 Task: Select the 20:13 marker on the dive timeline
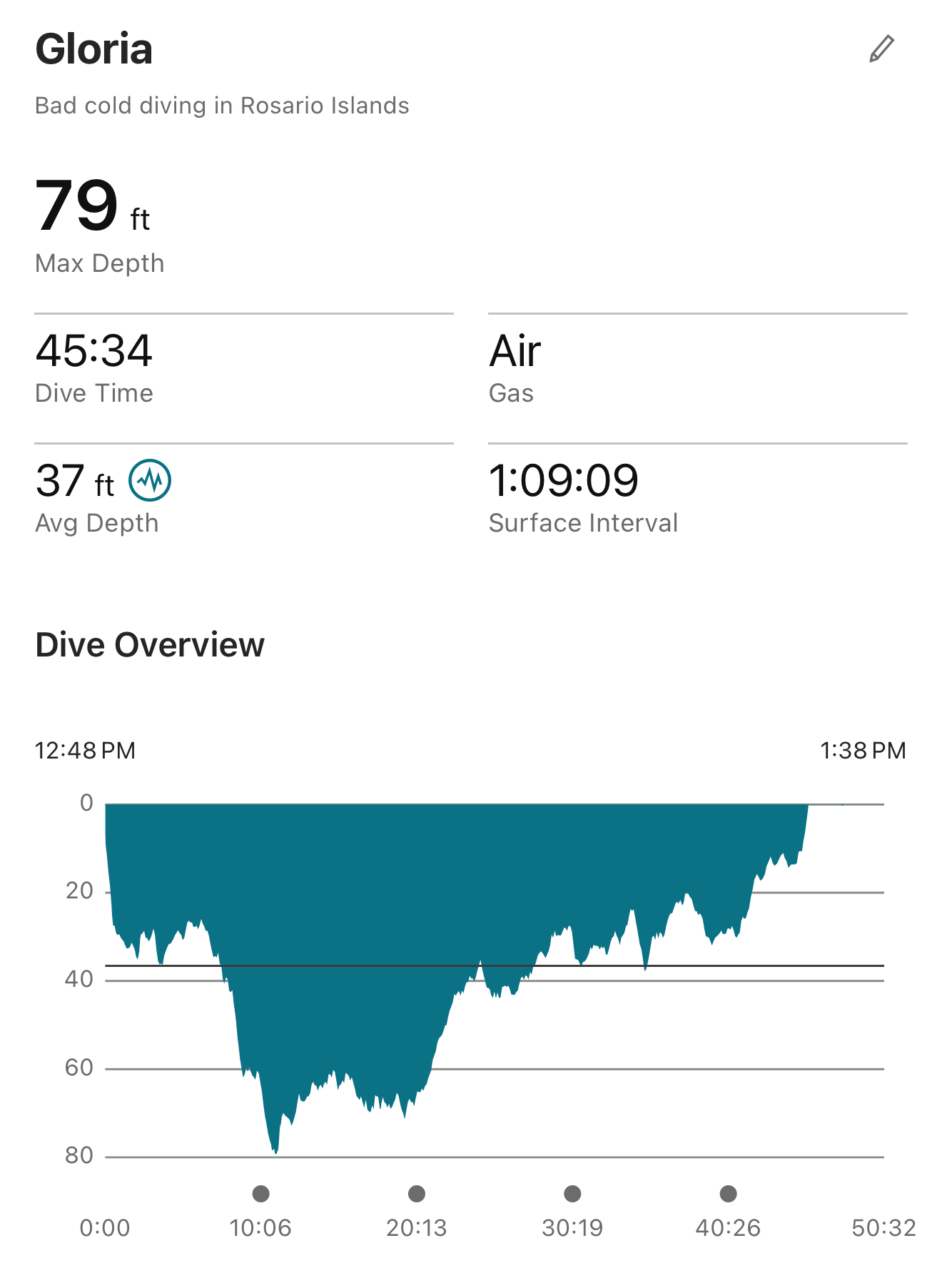point(417,1193)
